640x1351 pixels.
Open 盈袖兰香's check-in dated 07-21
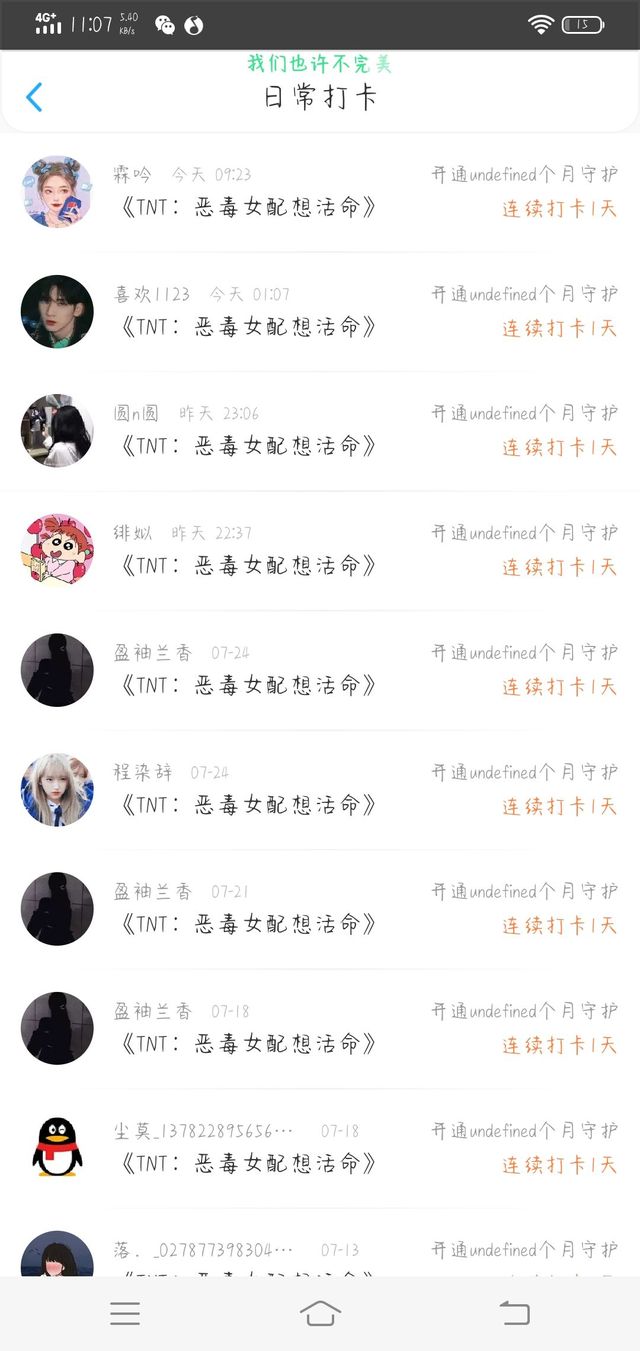pyautogui.click(x=320, y=909)
